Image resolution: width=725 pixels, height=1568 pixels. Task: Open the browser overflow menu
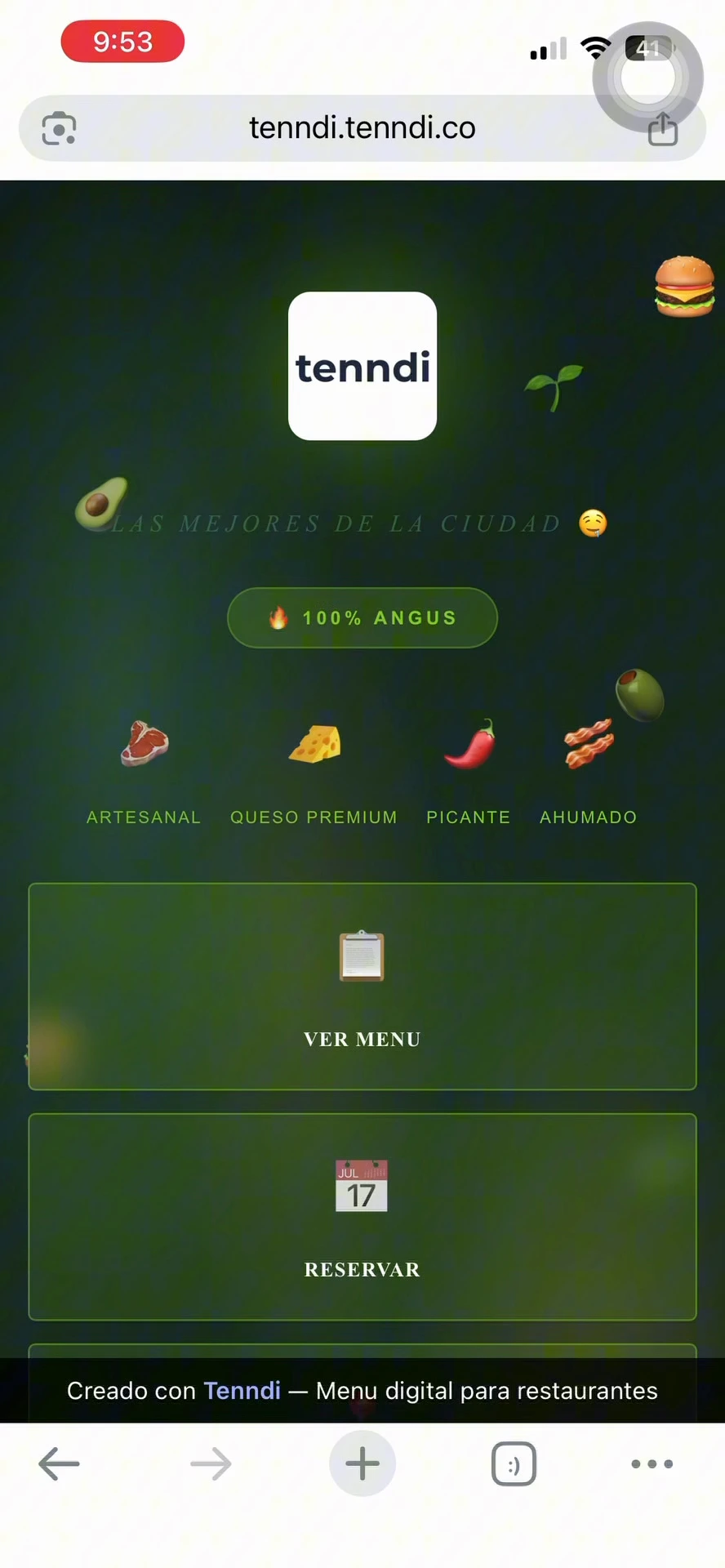click(x=652, y=1463)
